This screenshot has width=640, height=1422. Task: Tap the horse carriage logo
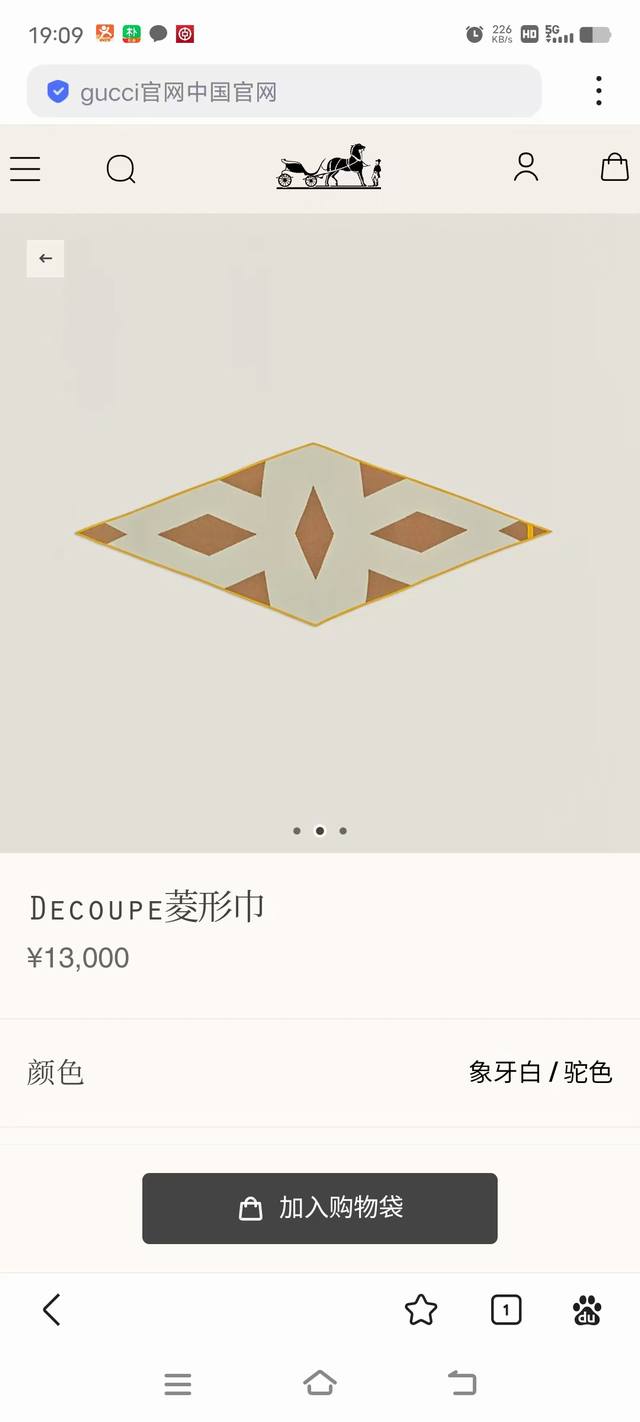(x=329, y=166)
